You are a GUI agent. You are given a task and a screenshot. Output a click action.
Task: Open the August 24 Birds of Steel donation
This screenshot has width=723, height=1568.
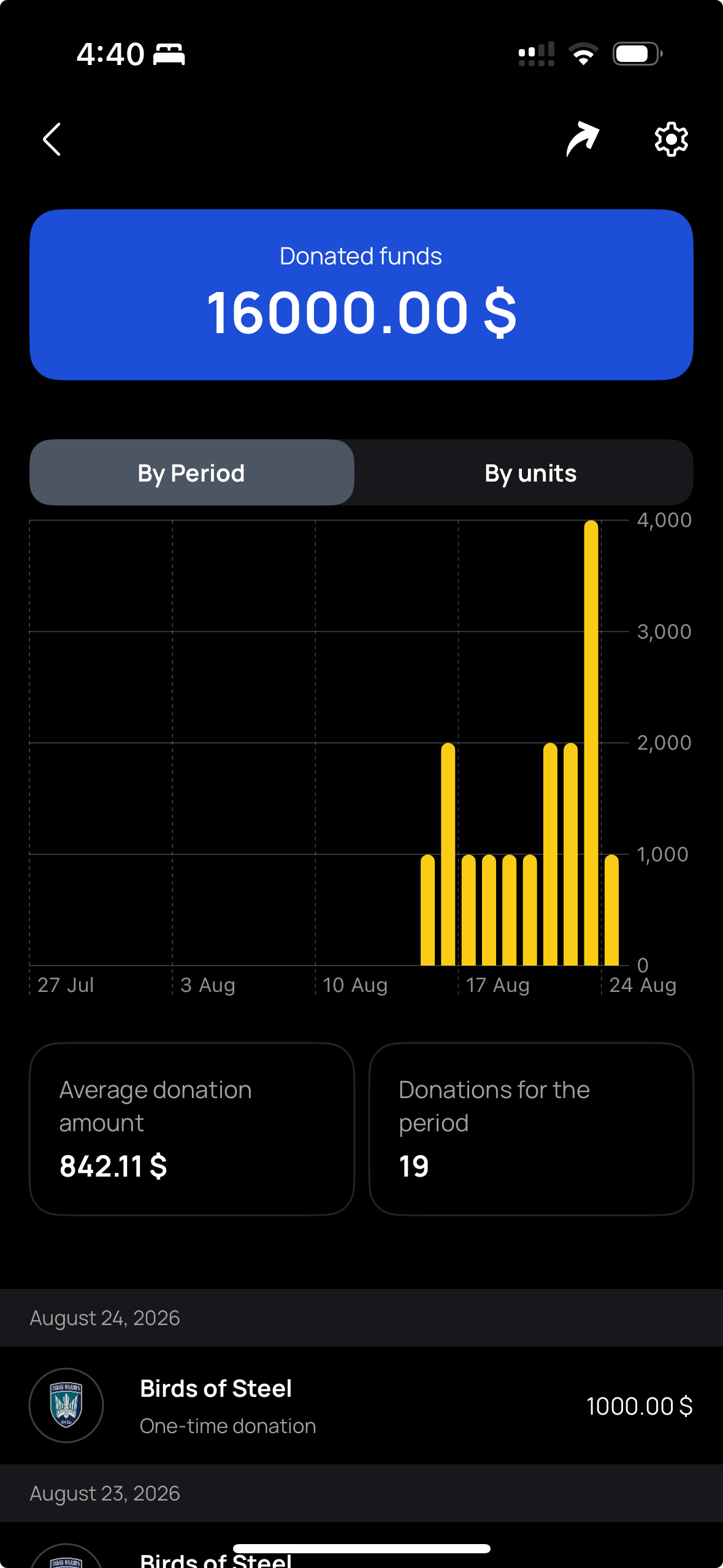click(361, 1405)
